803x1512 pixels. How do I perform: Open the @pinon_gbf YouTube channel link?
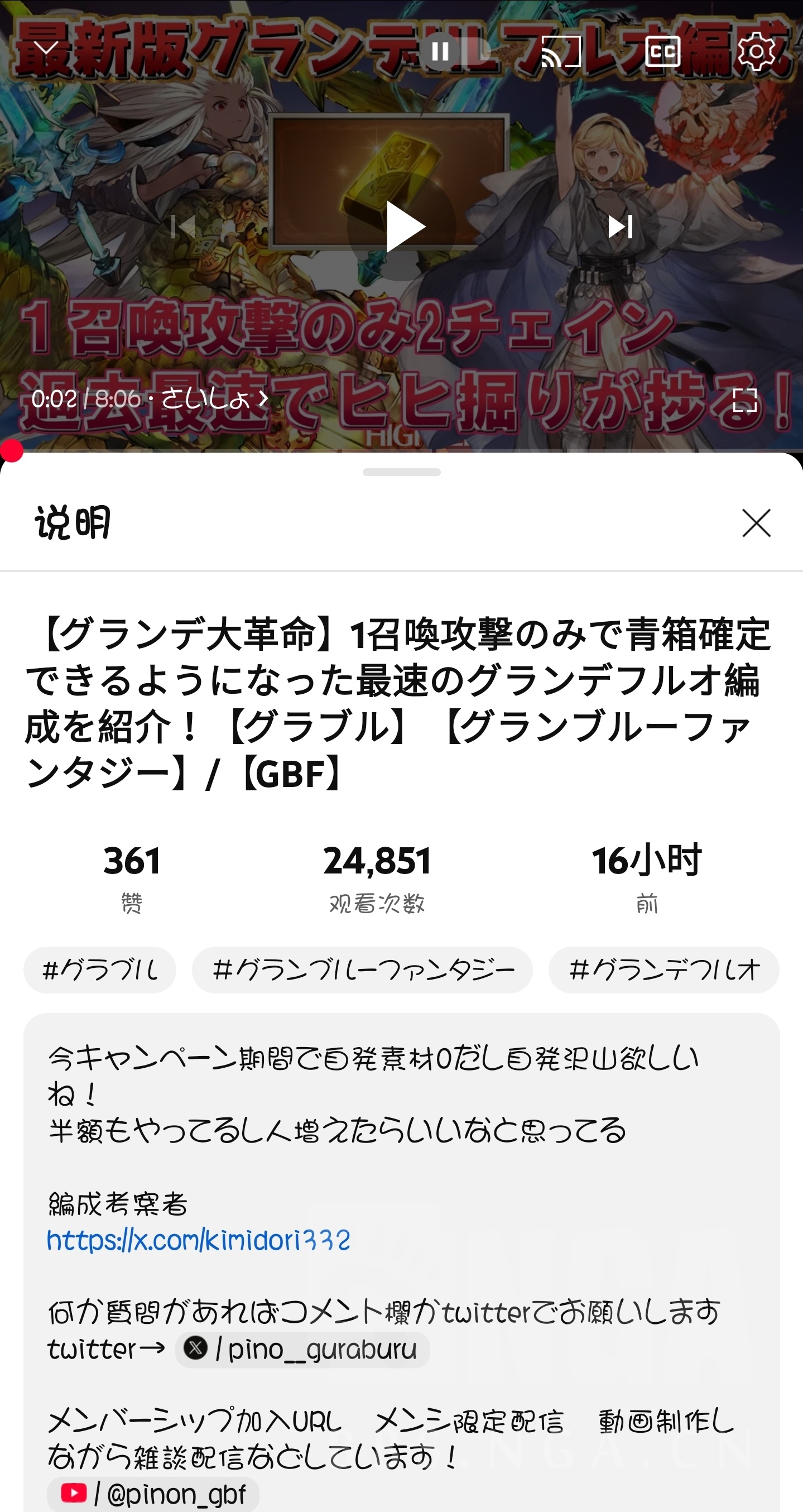point(153,1494)
